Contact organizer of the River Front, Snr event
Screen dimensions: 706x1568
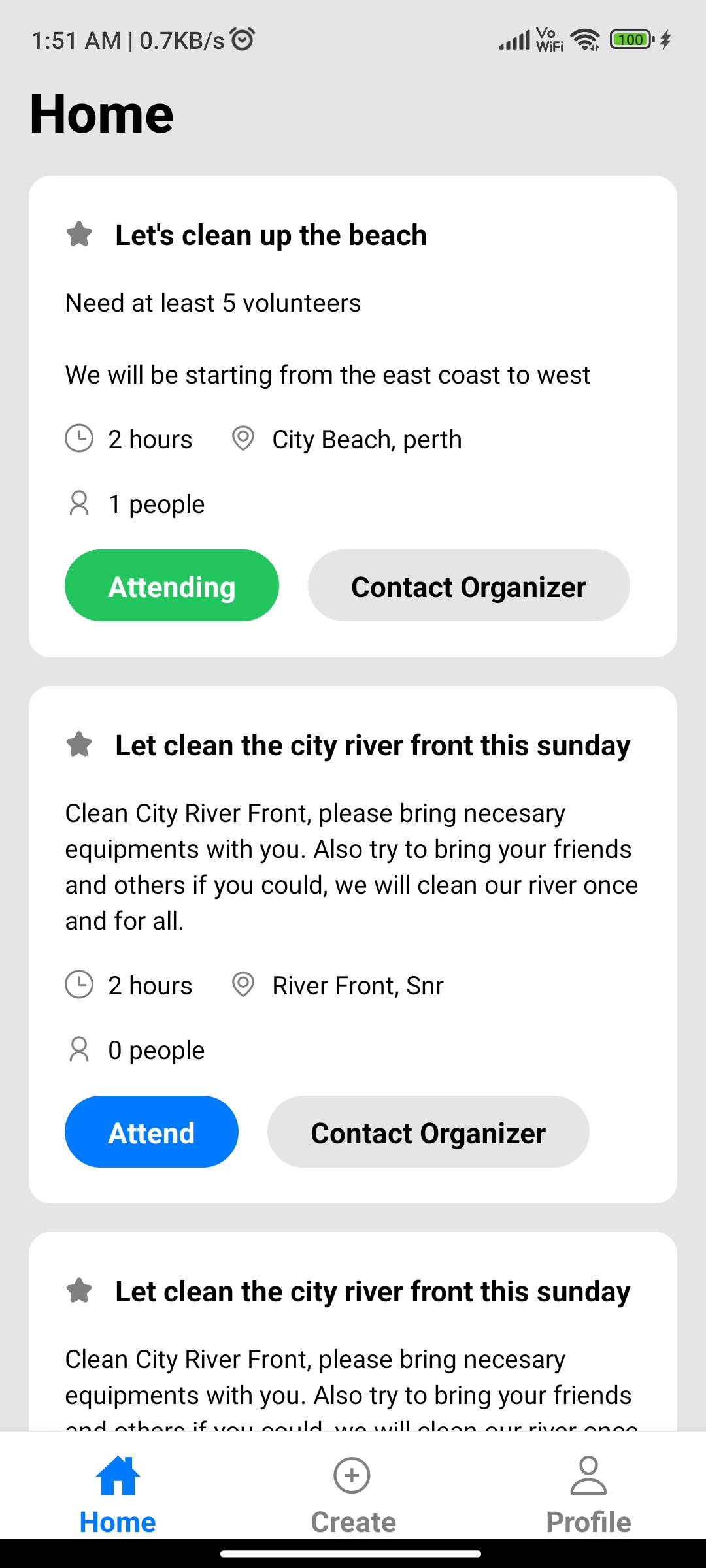(428, 1132)
